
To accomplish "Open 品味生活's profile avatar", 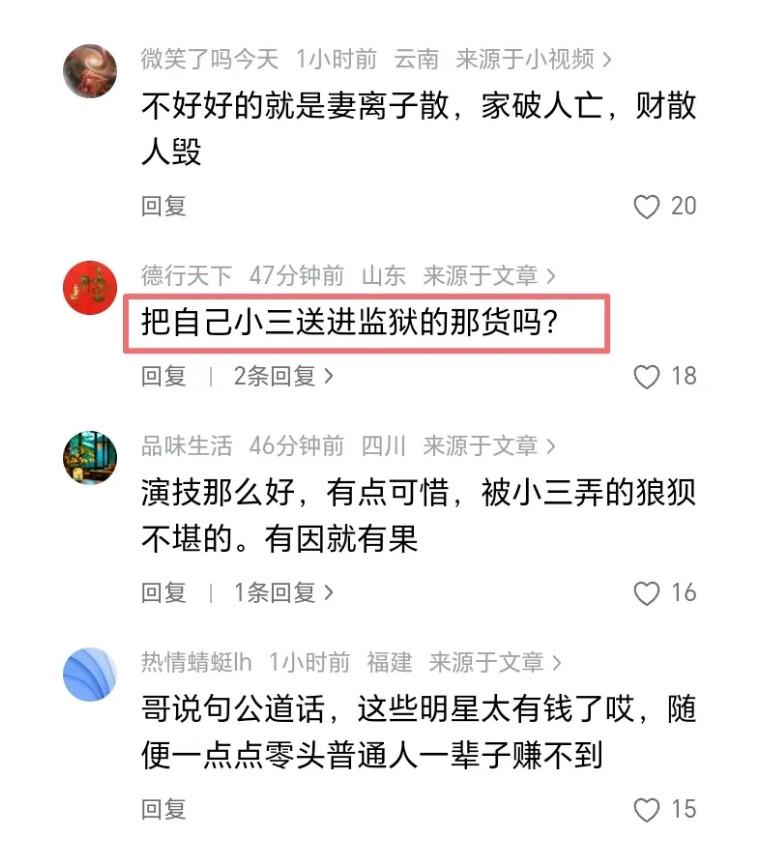I will point(90,458).
